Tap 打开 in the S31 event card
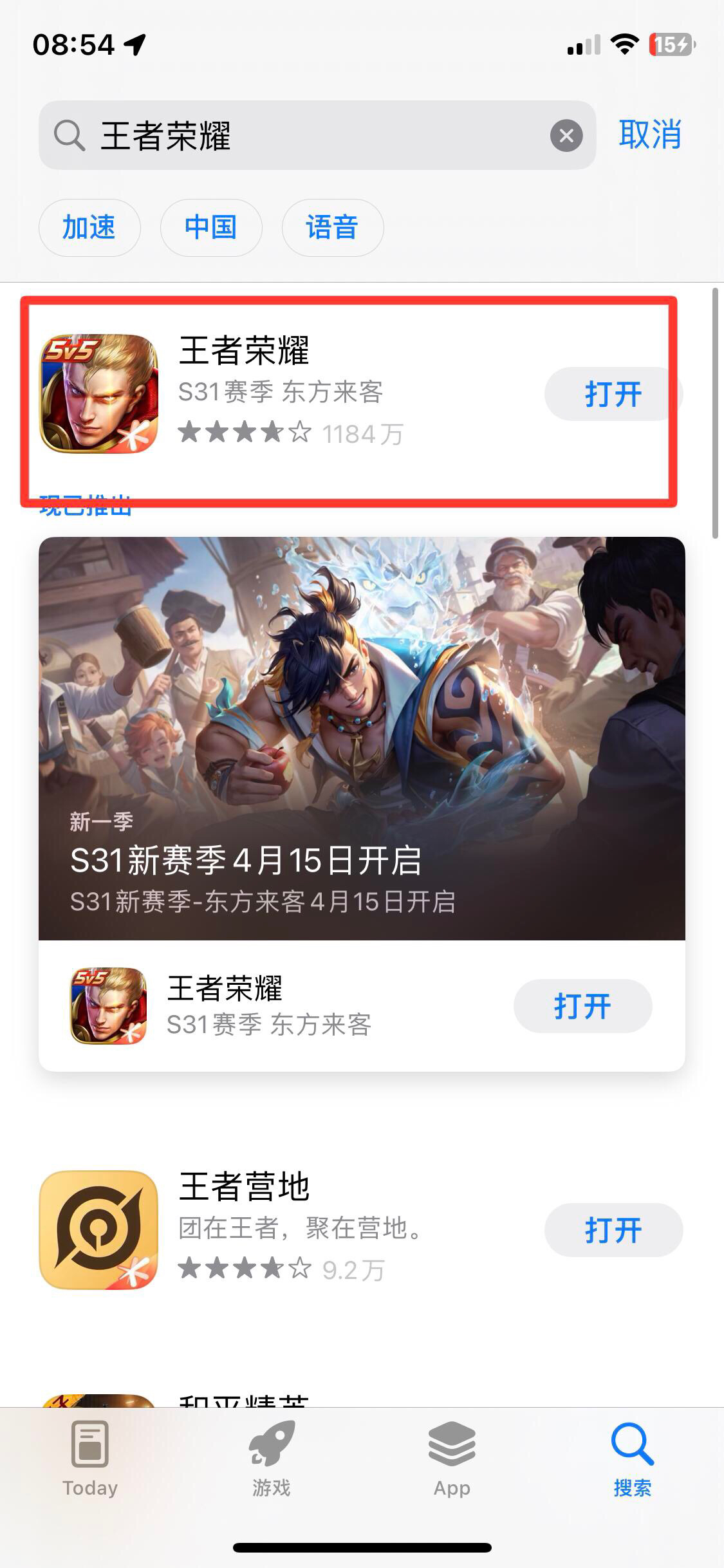 [582, 1006]
